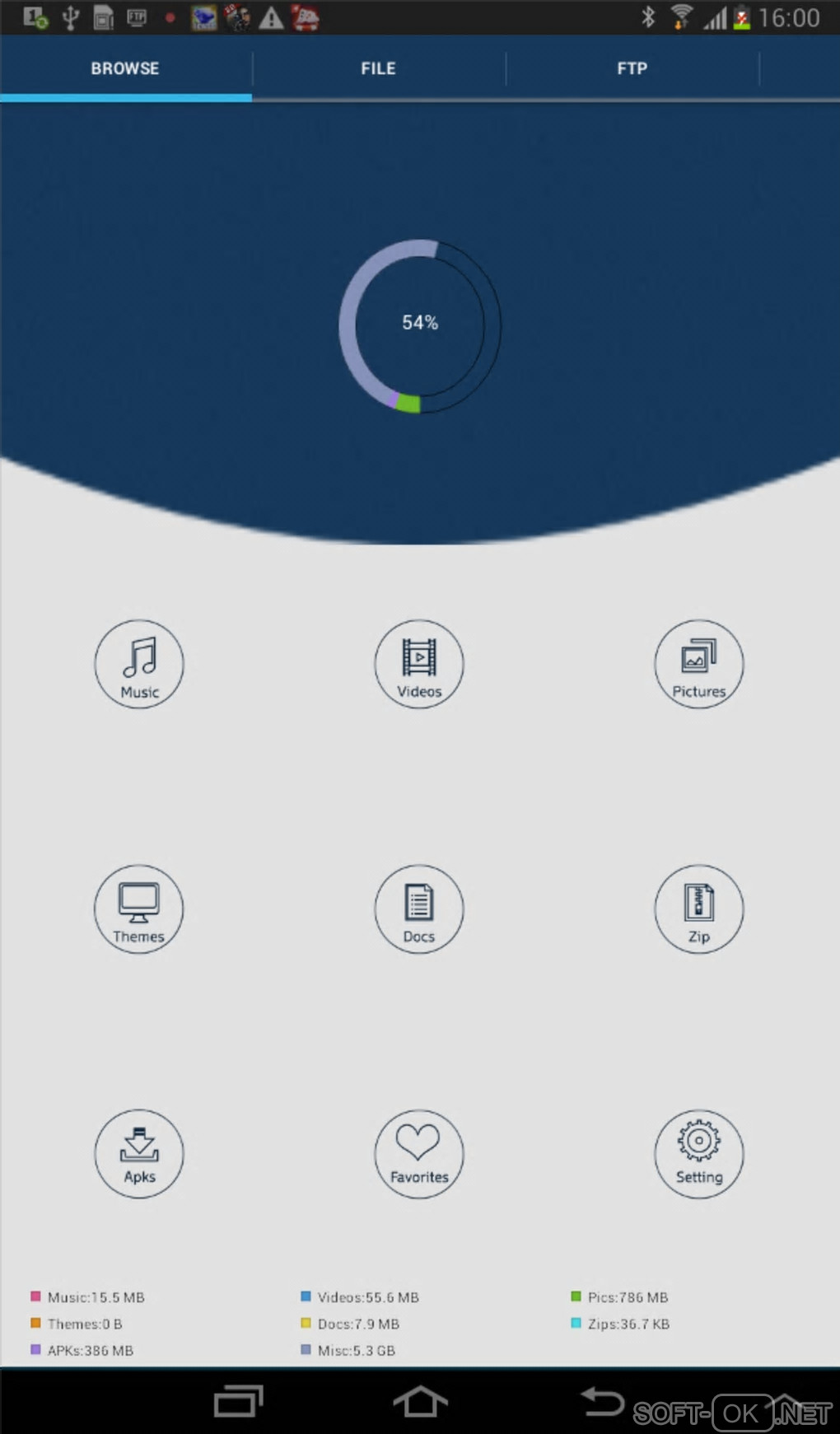Image resolution: width=840 pixels, height=1434 pixels.
Task: Switch to the FTP tab
Action: pyautogui.click(x=632, y=68)
